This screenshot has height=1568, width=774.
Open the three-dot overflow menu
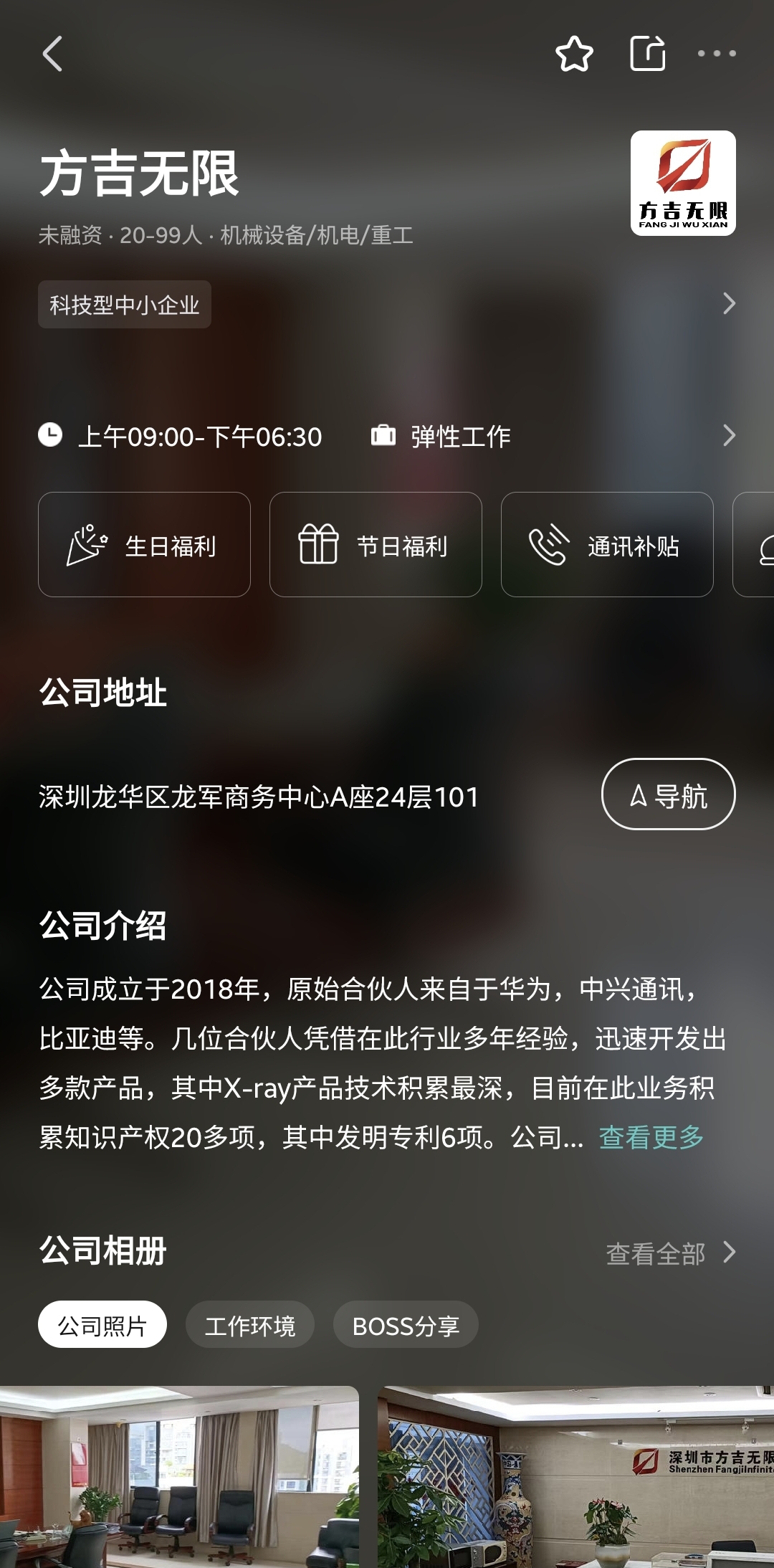pyautogui.click(x=717, y=54)
